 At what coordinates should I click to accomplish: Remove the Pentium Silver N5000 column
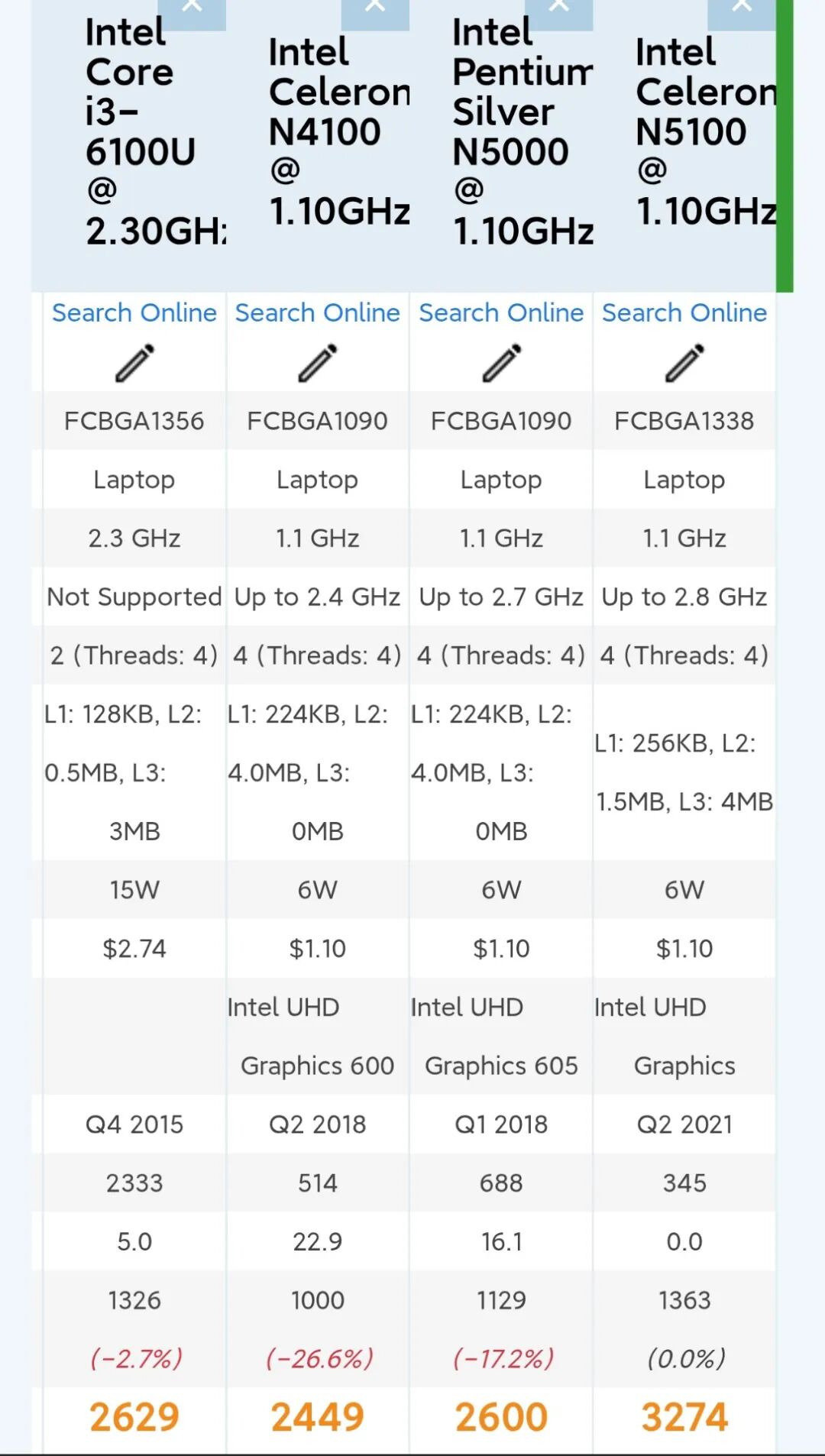[x=556, y=8]
